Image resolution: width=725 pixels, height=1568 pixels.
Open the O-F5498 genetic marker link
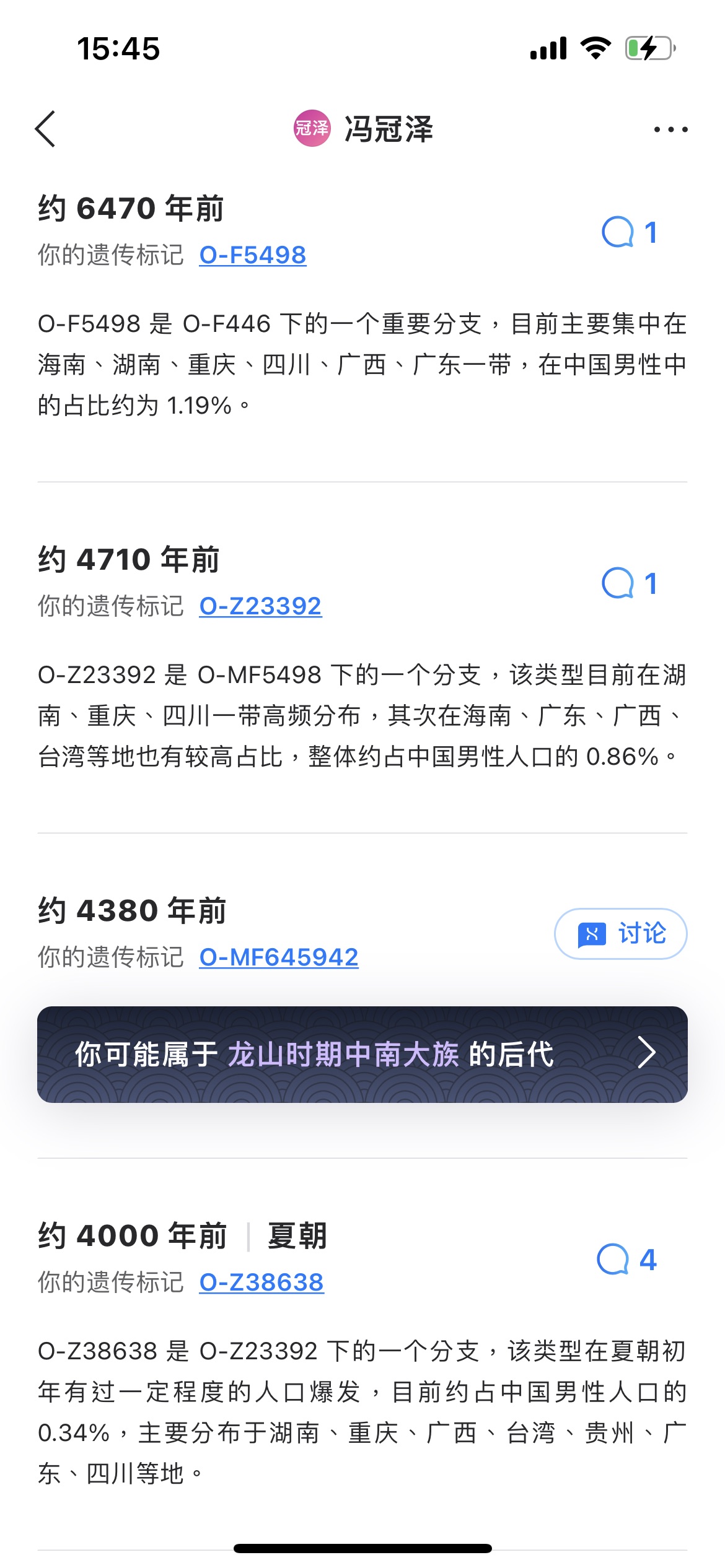[x=253, y=255]
